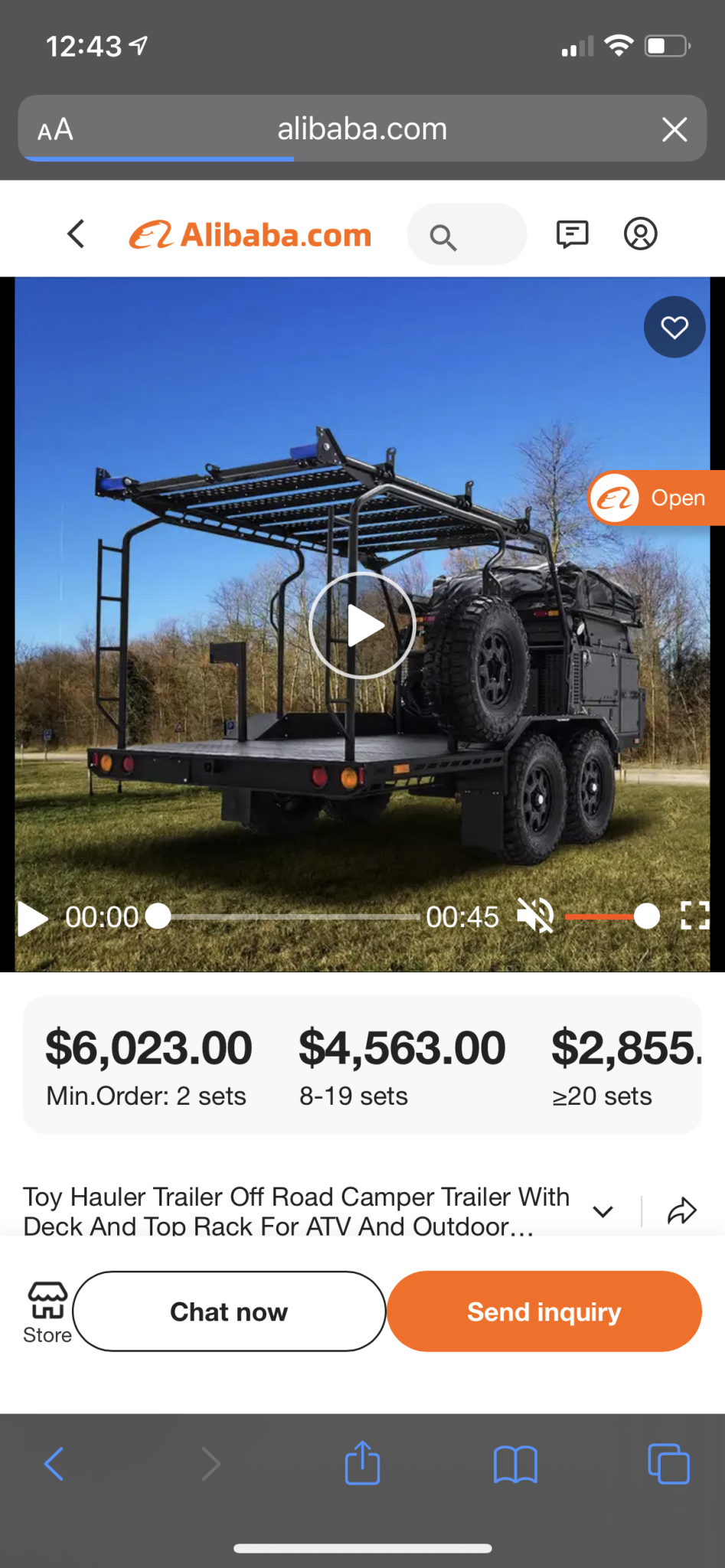Image resolution: width=725 pixels, height=1568 pixels.
Task: Show all open Safari tabs
Action: [x=668, y=1464]
